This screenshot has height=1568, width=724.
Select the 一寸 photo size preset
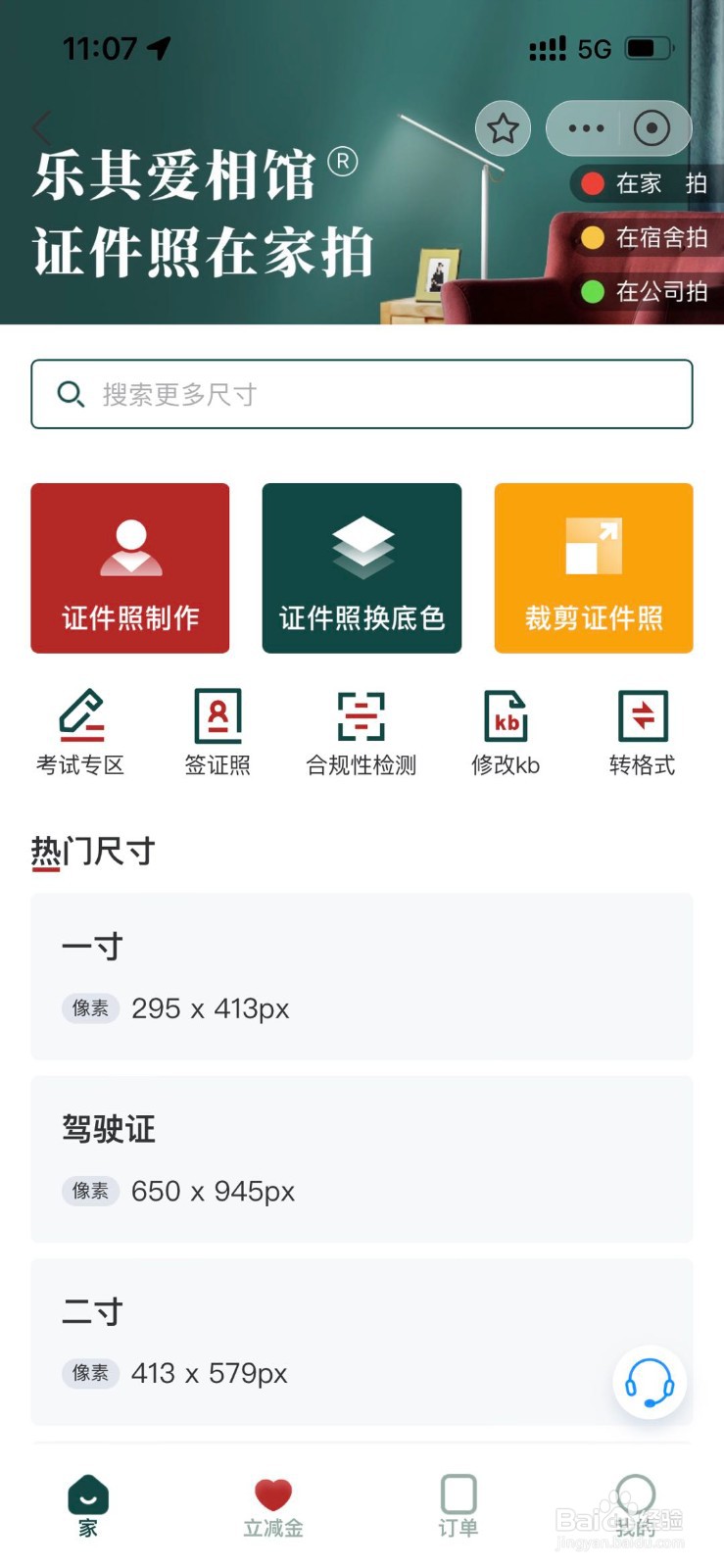click(x=362, y=975)
